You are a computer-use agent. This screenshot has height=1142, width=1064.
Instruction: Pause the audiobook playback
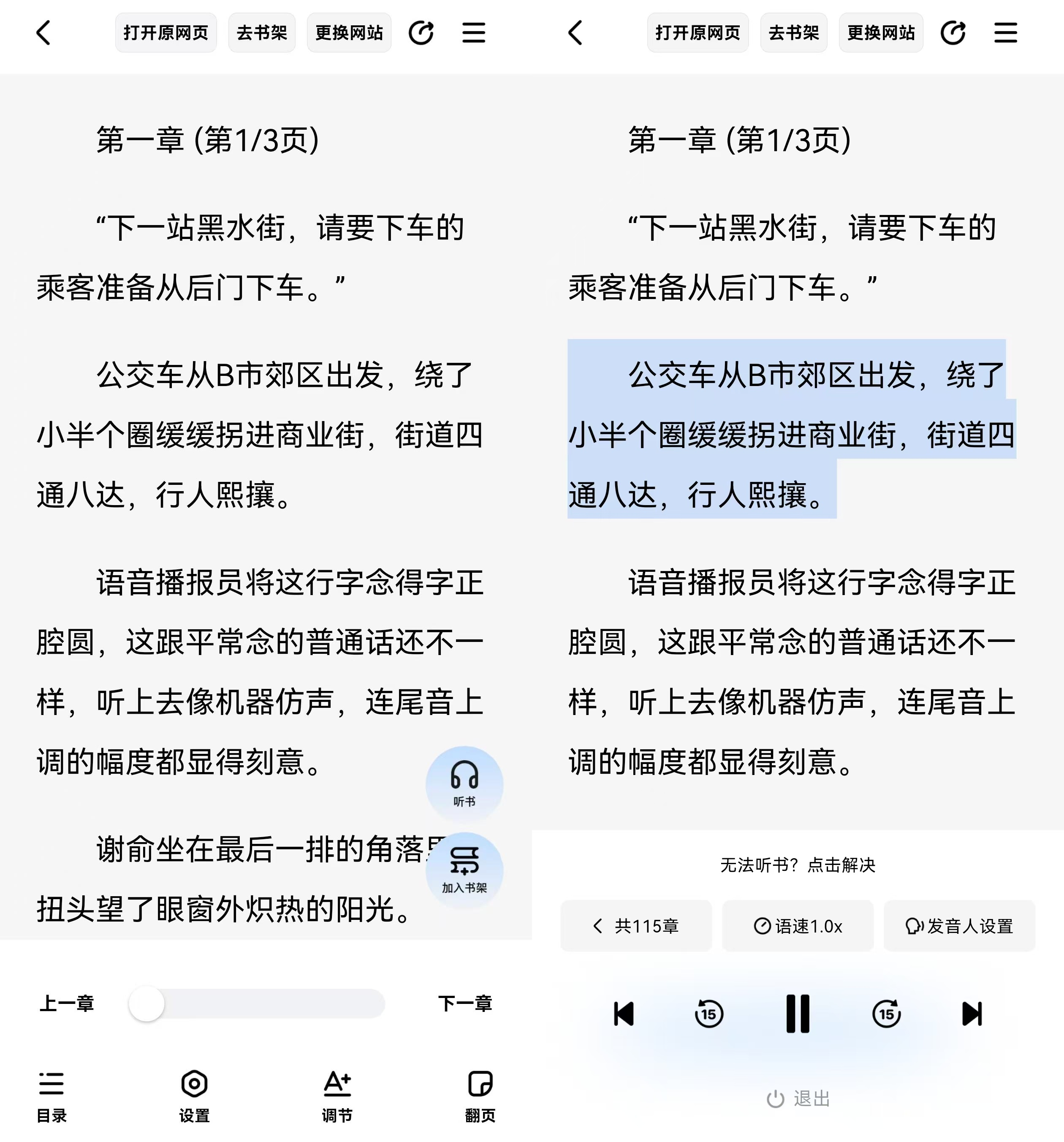(x=798, y=1014)
